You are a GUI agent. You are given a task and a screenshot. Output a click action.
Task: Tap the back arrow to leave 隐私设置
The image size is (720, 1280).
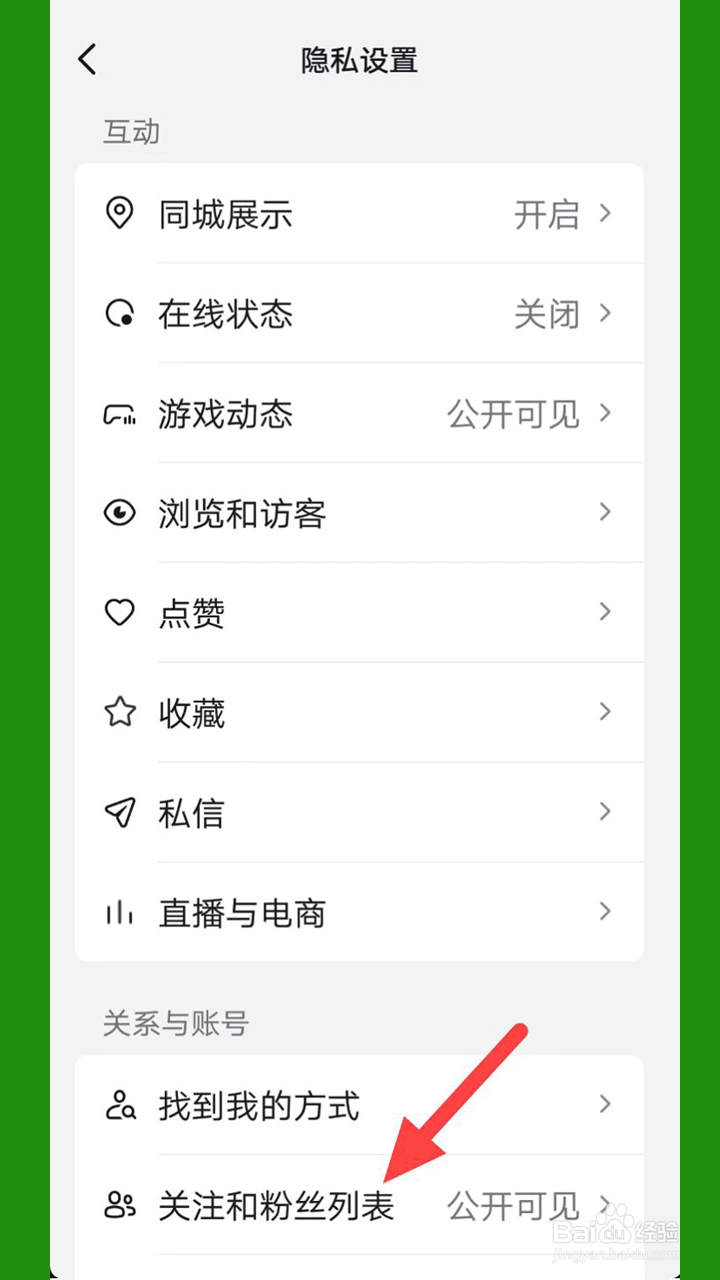coord(86,60)
